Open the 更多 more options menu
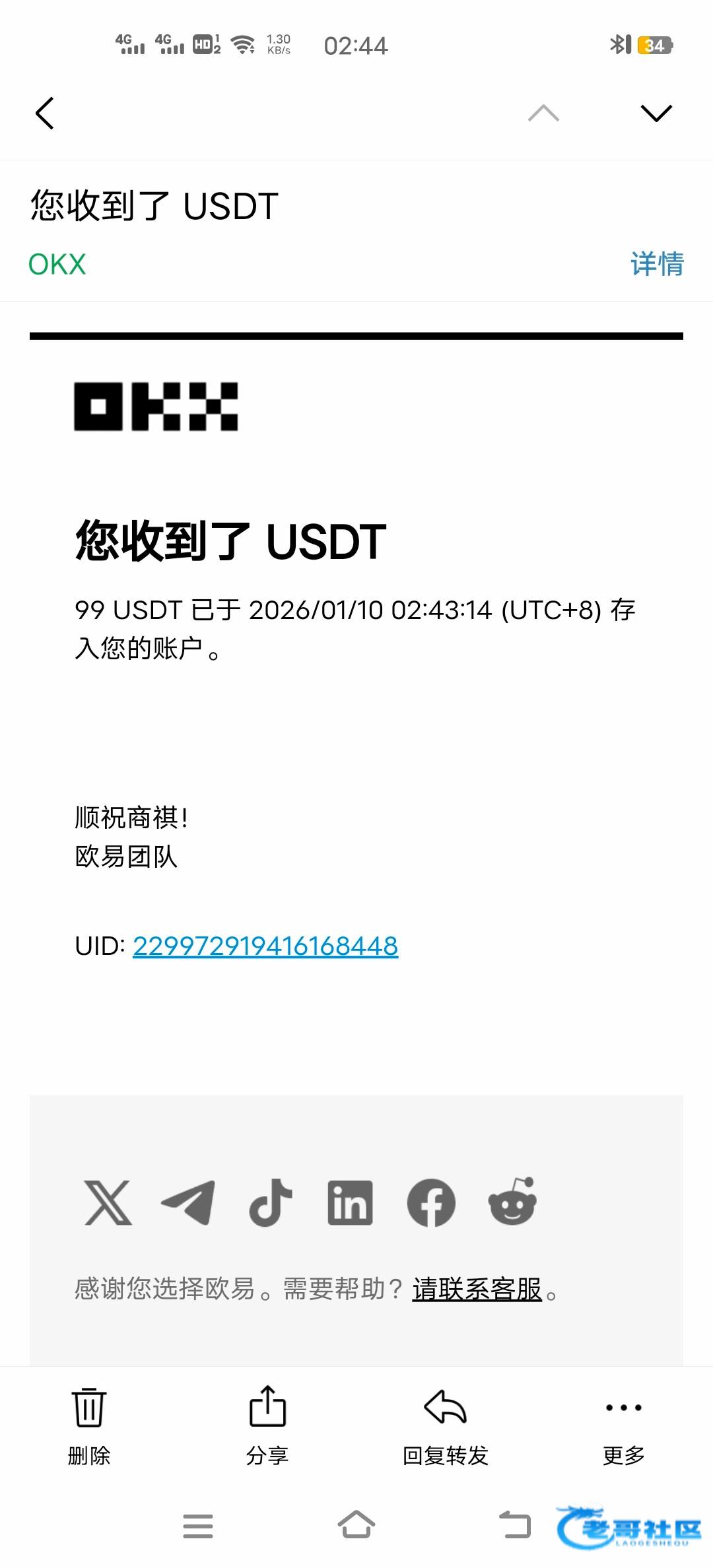The image size is (713, 1568). [624, 1425]
